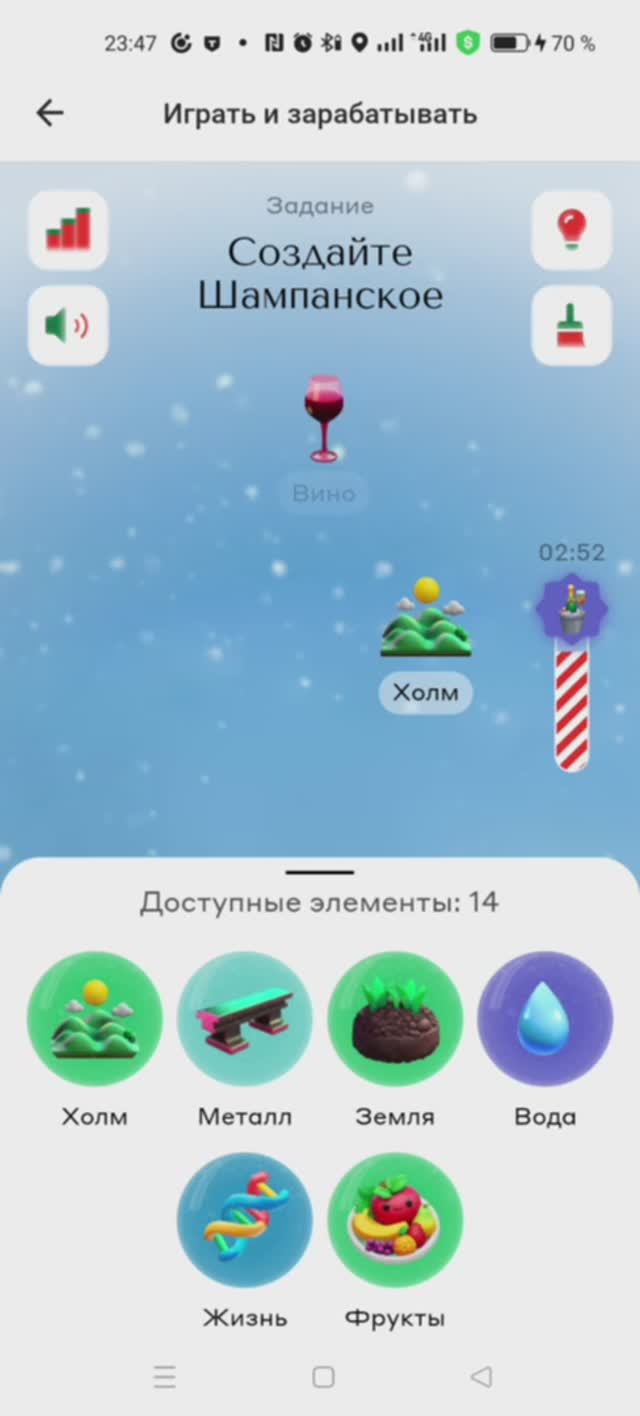Clear the board with the brush
Viewport: 640px width, 1416px height.
coord(571,325)
